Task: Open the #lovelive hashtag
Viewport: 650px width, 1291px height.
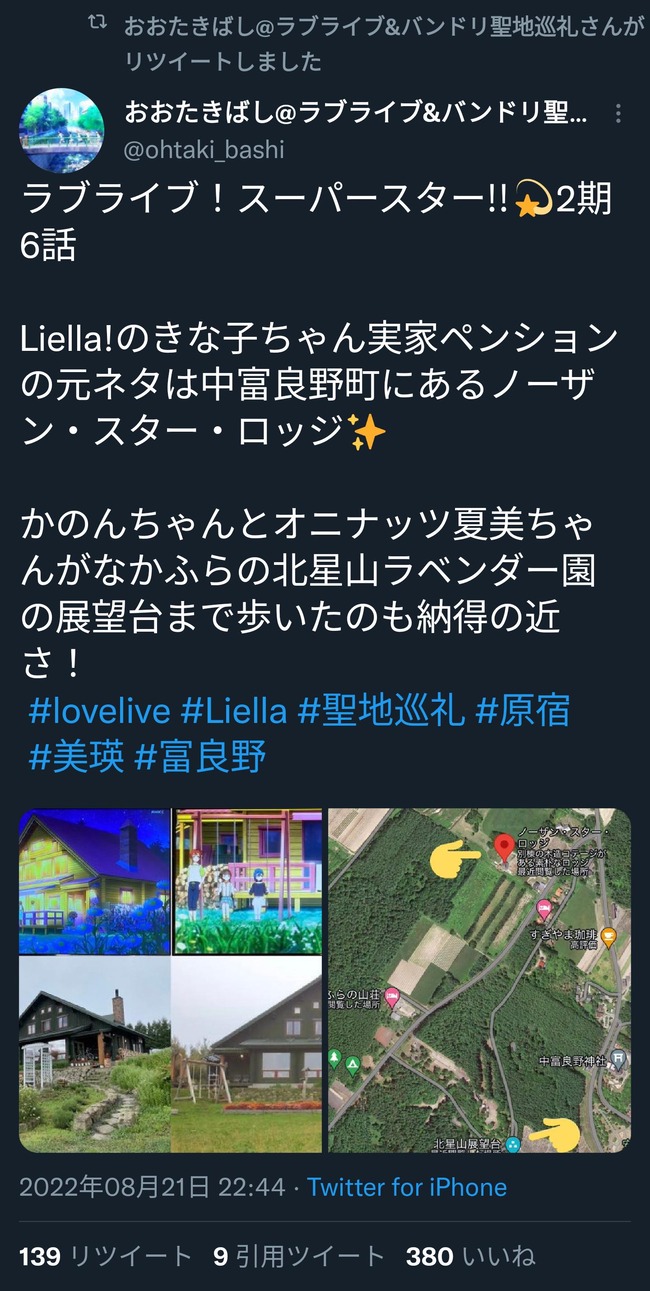Action: [x=100, y=711]
